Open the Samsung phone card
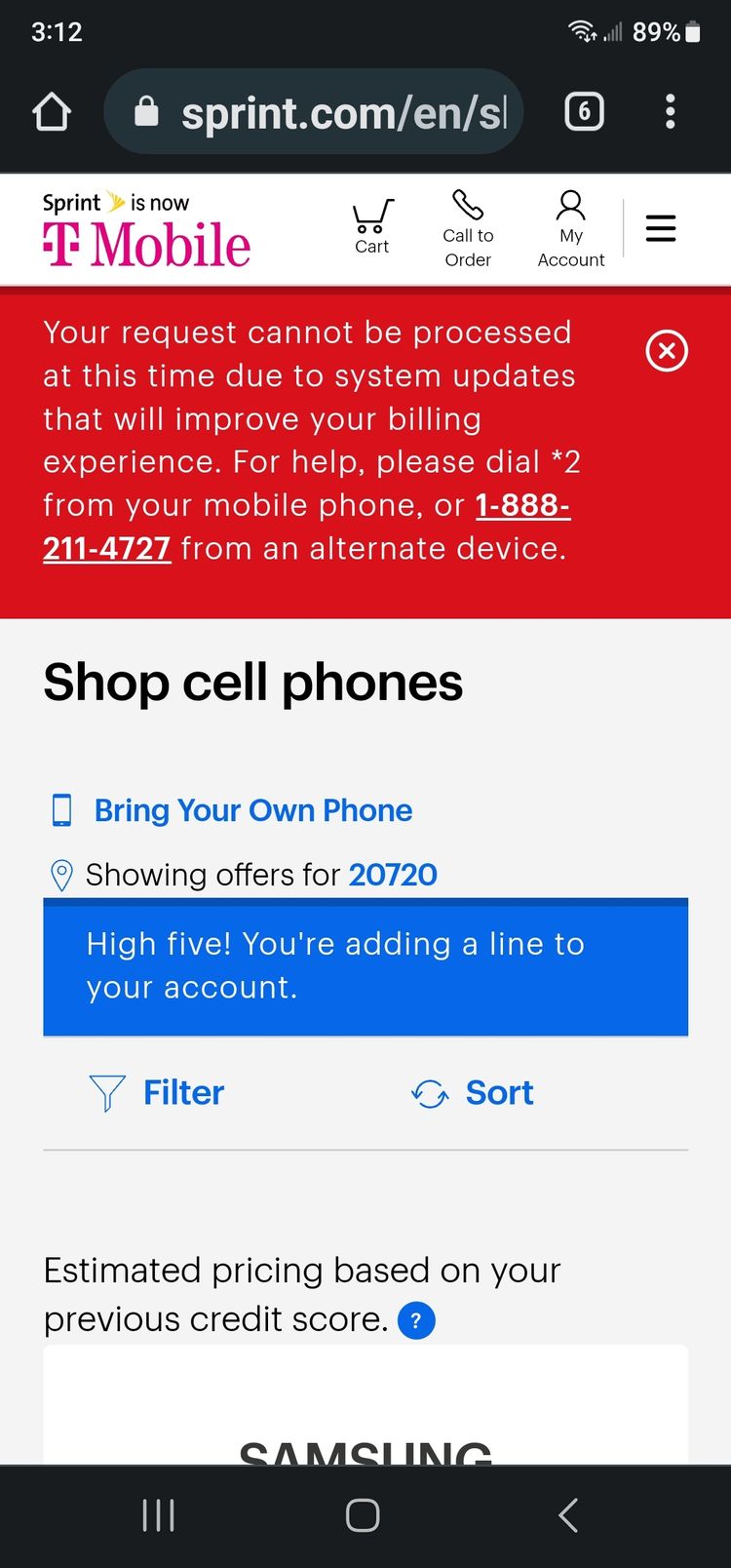The height and width of the screenshot is (1568, 731). (x=365, y=1405)
